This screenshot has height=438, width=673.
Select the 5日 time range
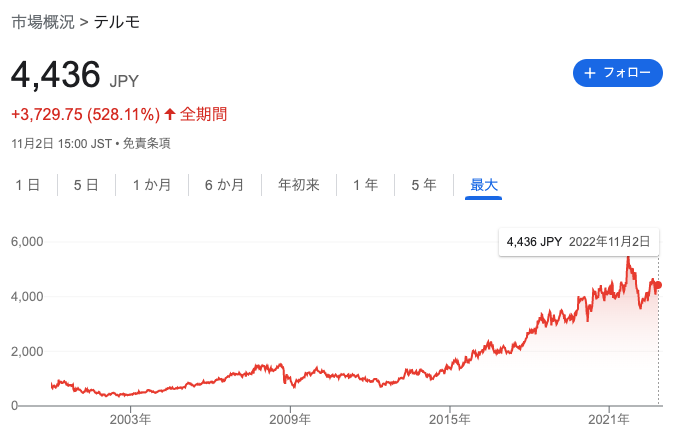click(86, 184)
